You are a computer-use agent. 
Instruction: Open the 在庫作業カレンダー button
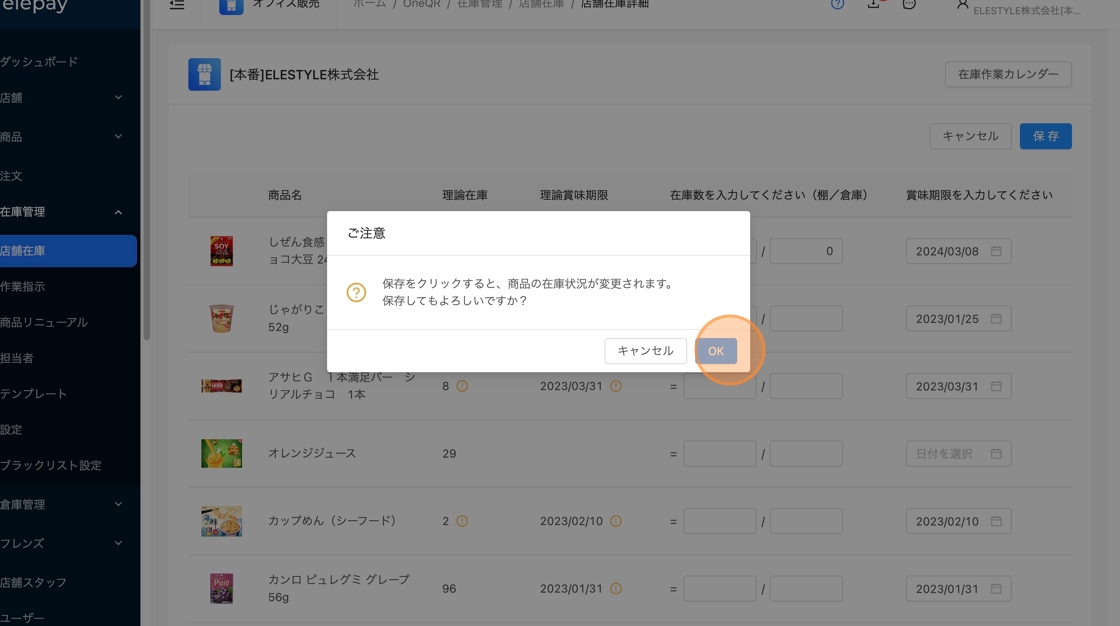(1008, 74)
